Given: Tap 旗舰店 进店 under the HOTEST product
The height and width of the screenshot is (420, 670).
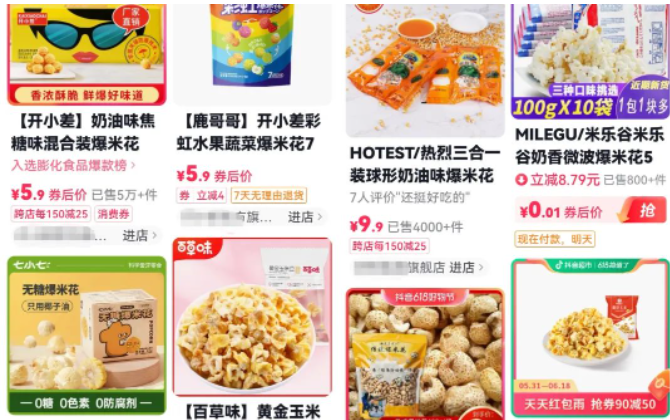Looking at the screenshot, I should [x=461, y=268].
